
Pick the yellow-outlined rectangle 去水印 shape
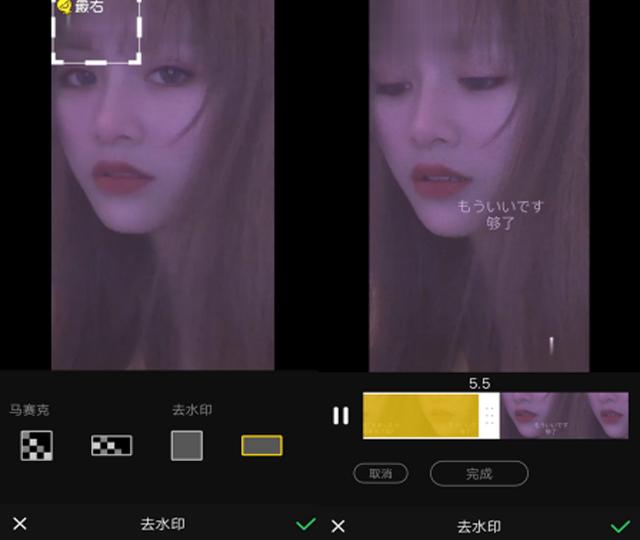[x=262, y=446]
